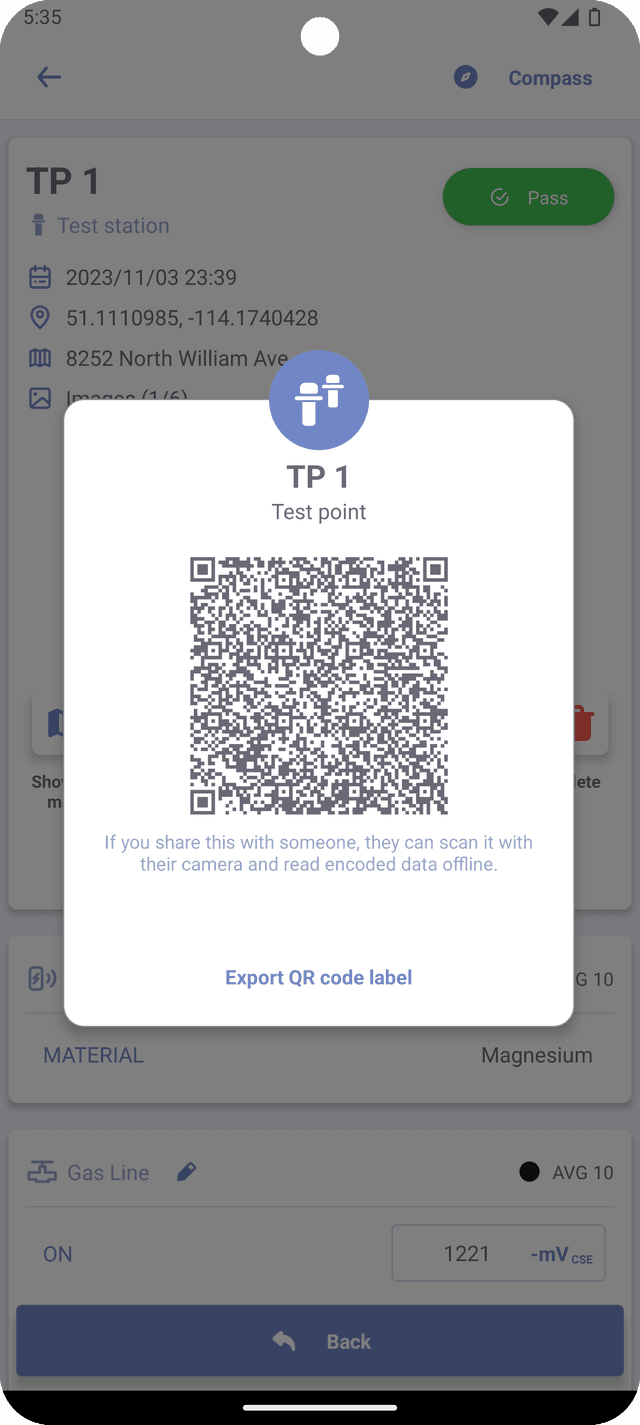Tap the bottom Back button
Viewport: 640px width, 1425px height.
319,1342
